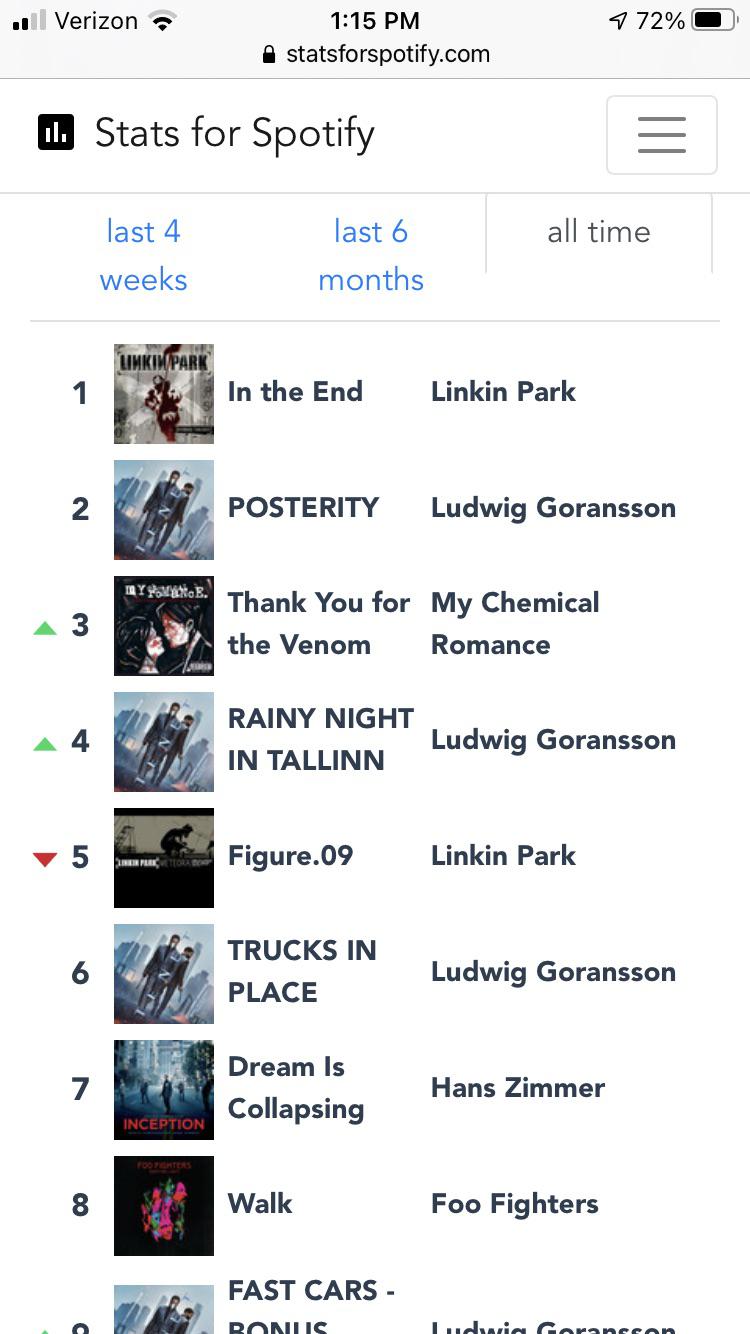Open Dream Is Collapsing by Hans Zimmer

[296, 1088]
